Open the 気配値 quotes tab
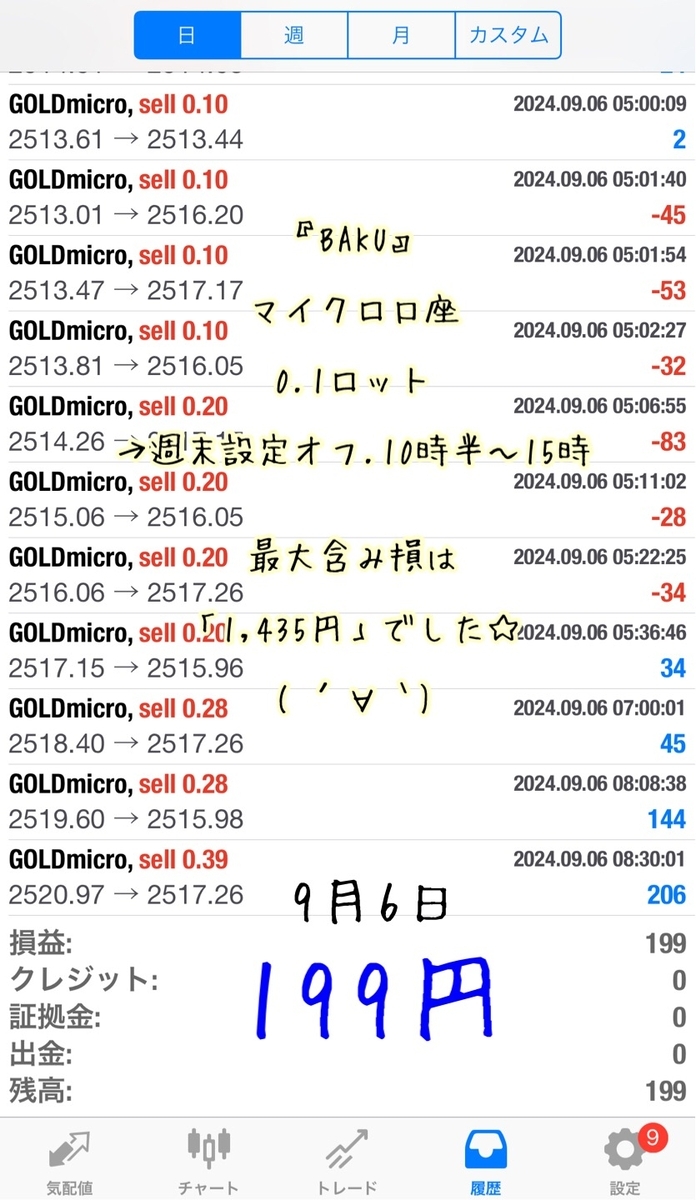This screenshot has width=696, height=1200. tap(70, 1160)
